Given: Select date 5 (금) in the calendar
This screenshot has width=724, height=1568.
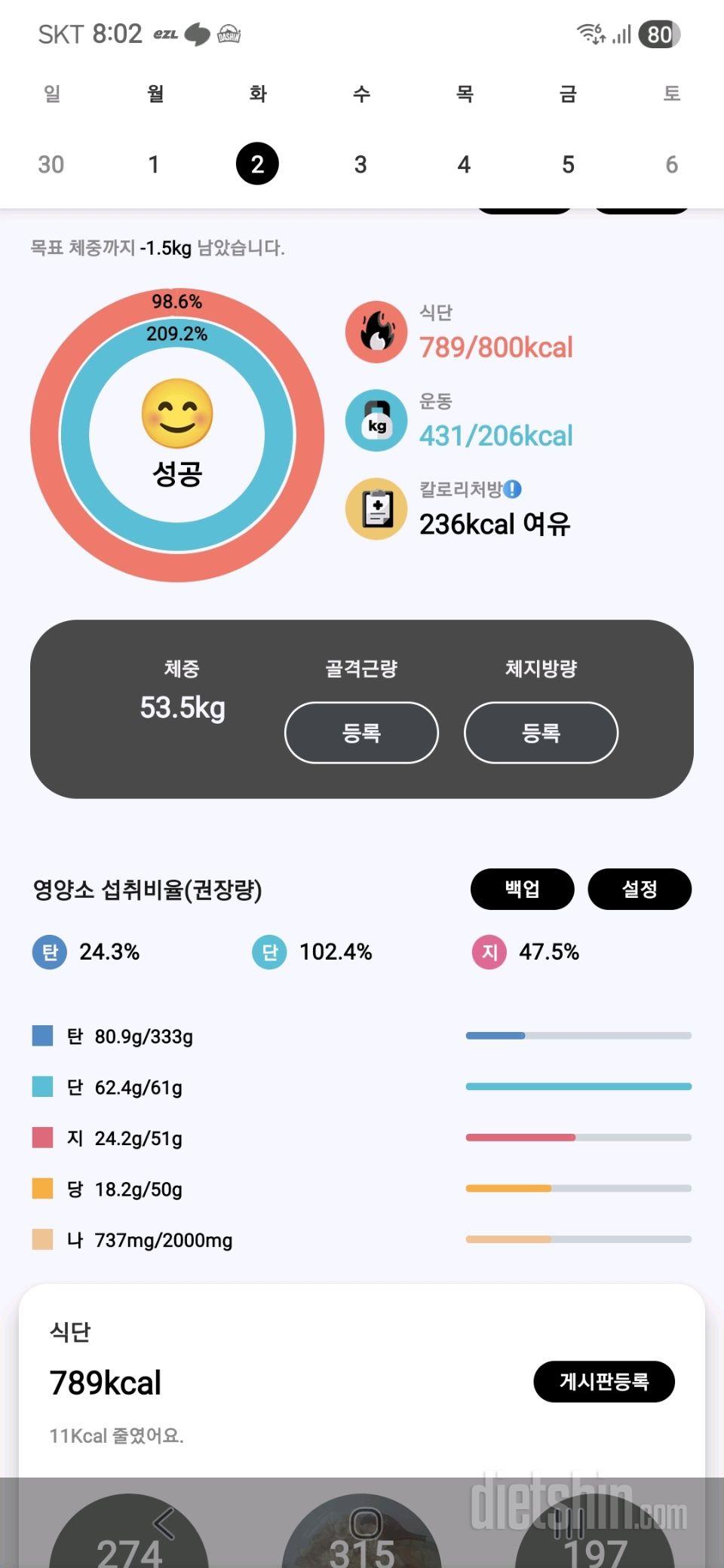Looking at the screenshot, I should (x=568, y=164).
